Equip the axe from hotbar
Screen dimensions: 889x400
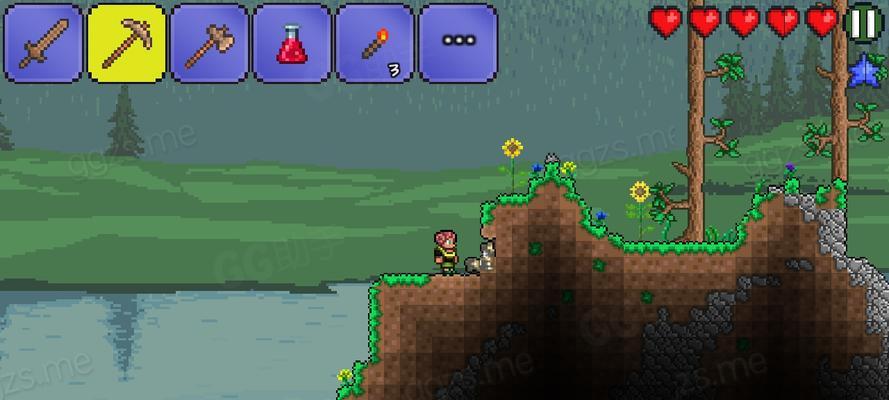click(x=209, y=43)
